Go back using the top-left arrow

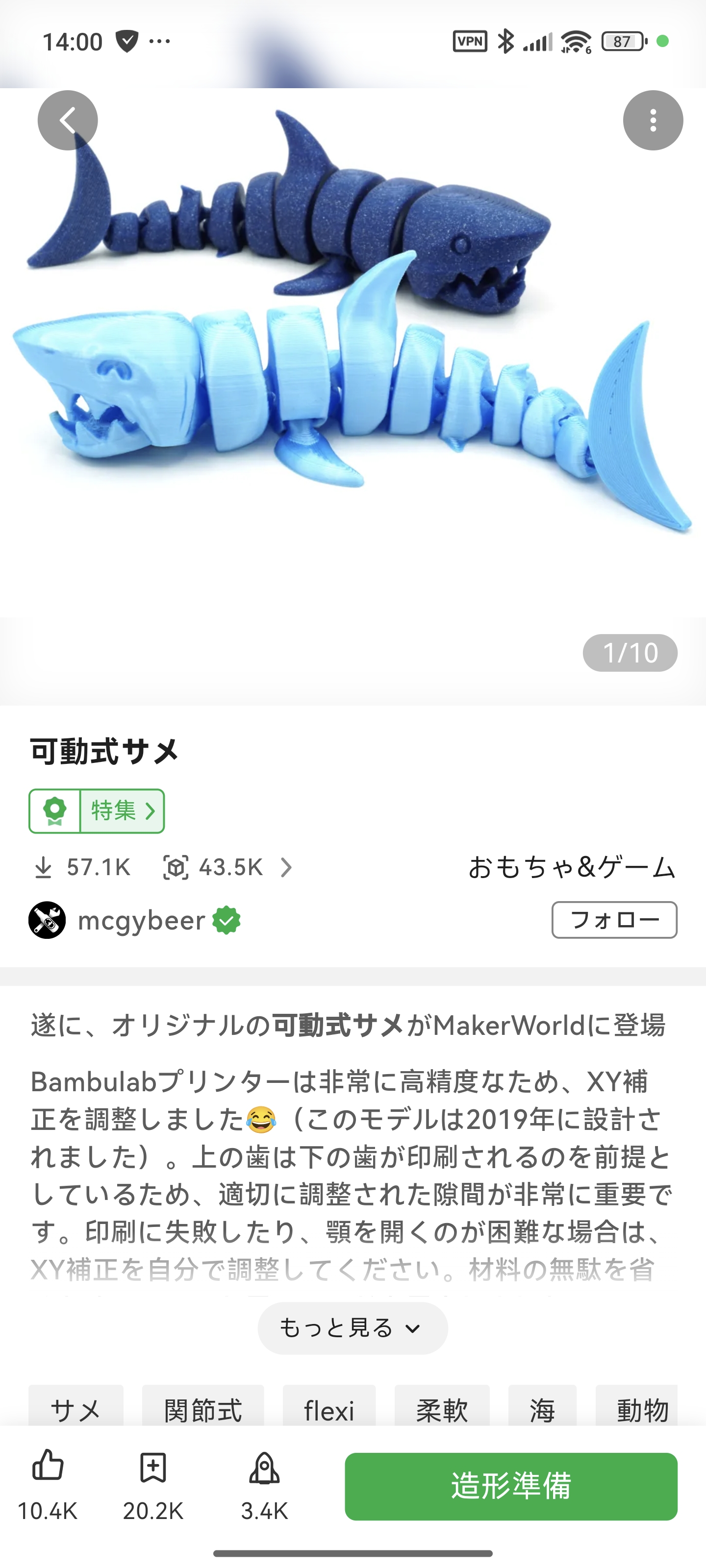pos(68,121)
